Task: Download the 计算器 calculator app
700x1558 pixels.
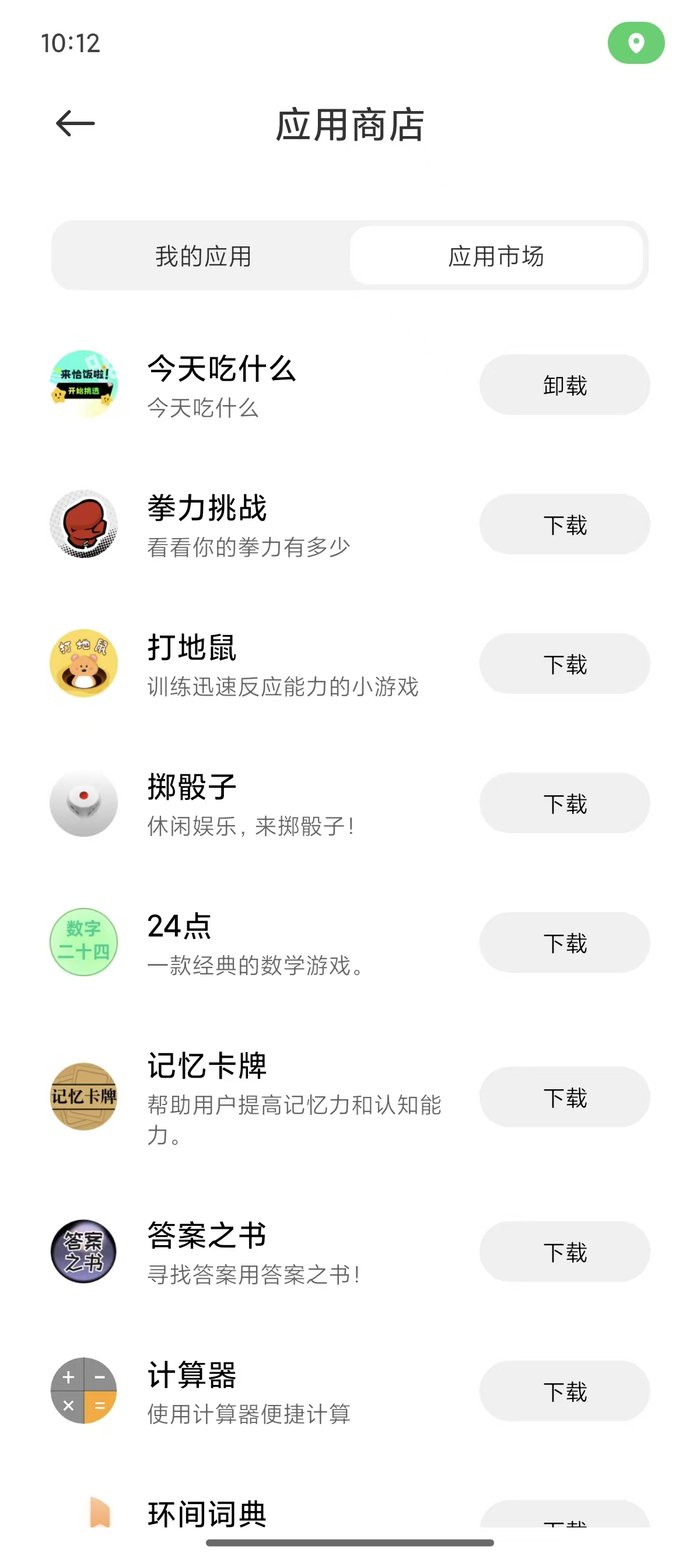Action: click(x=564, y=1391)
